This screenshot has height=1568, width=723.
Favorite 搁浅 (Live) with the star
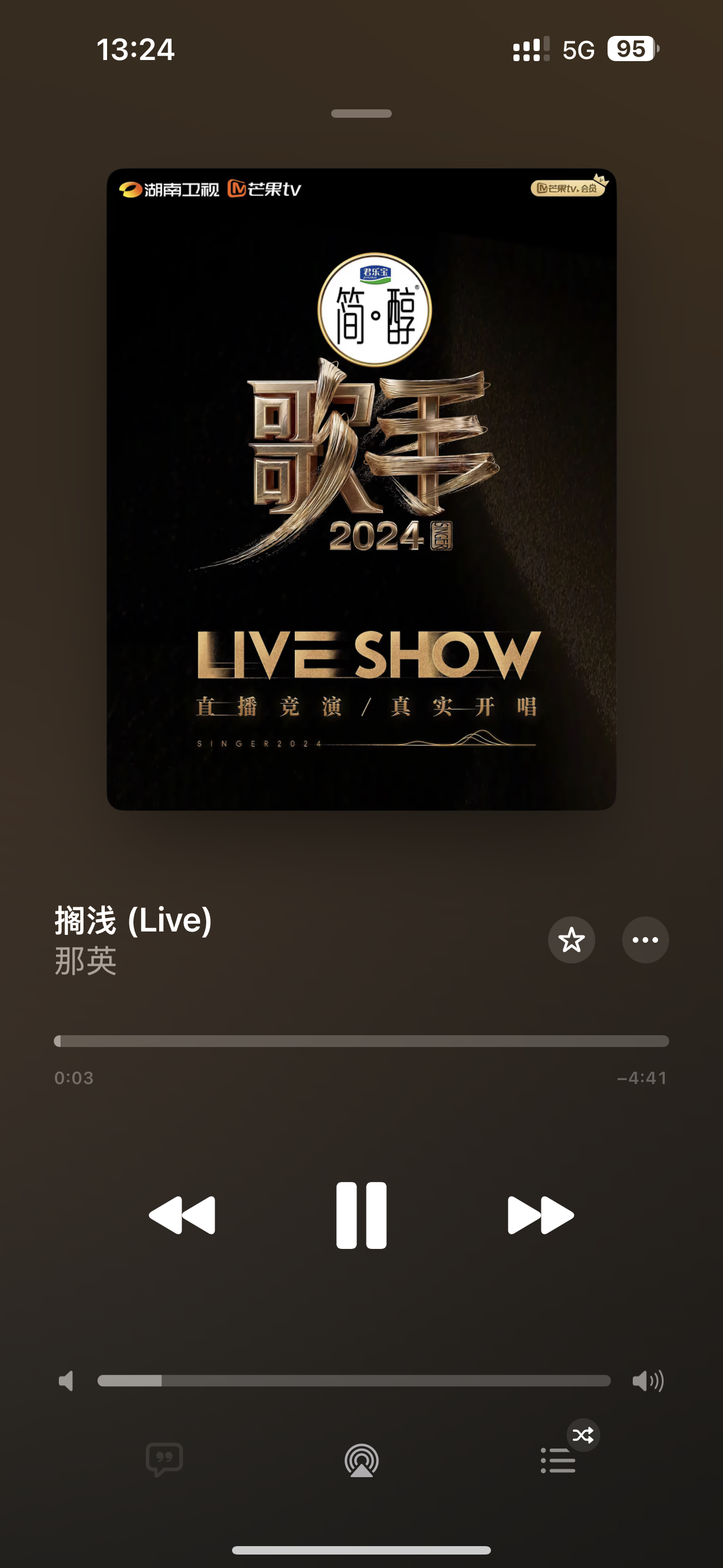572,940
